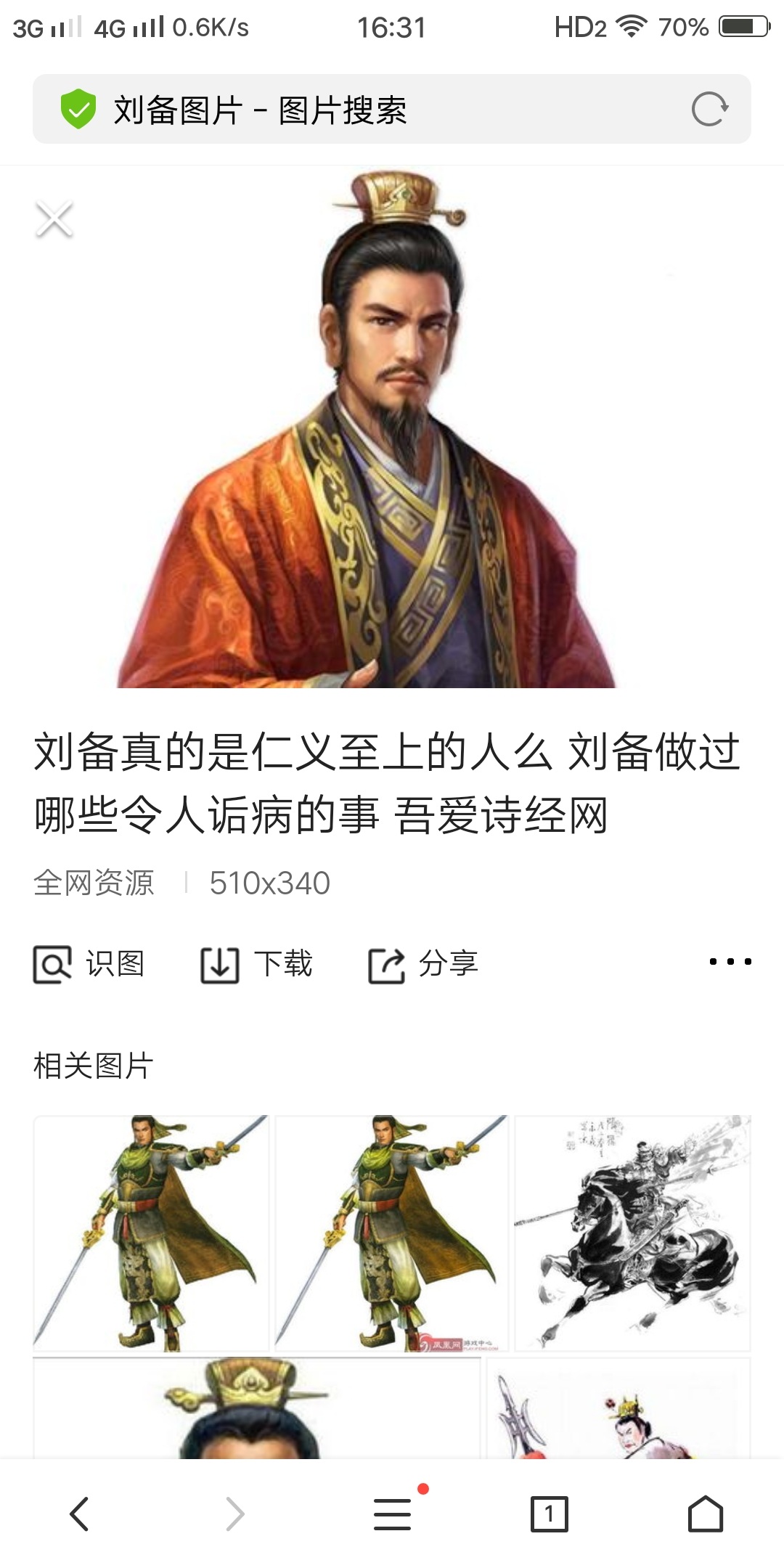
Task: Open the browser menu with red dot
Action: [393, 1514]
